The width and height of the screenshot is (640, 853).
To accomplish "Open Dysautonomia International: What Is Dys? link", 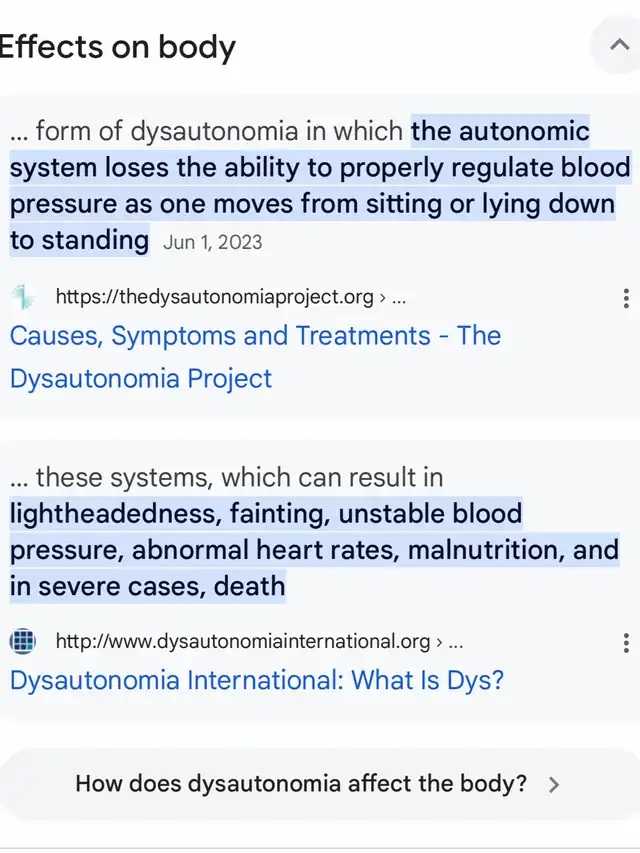I will point(257,681).
